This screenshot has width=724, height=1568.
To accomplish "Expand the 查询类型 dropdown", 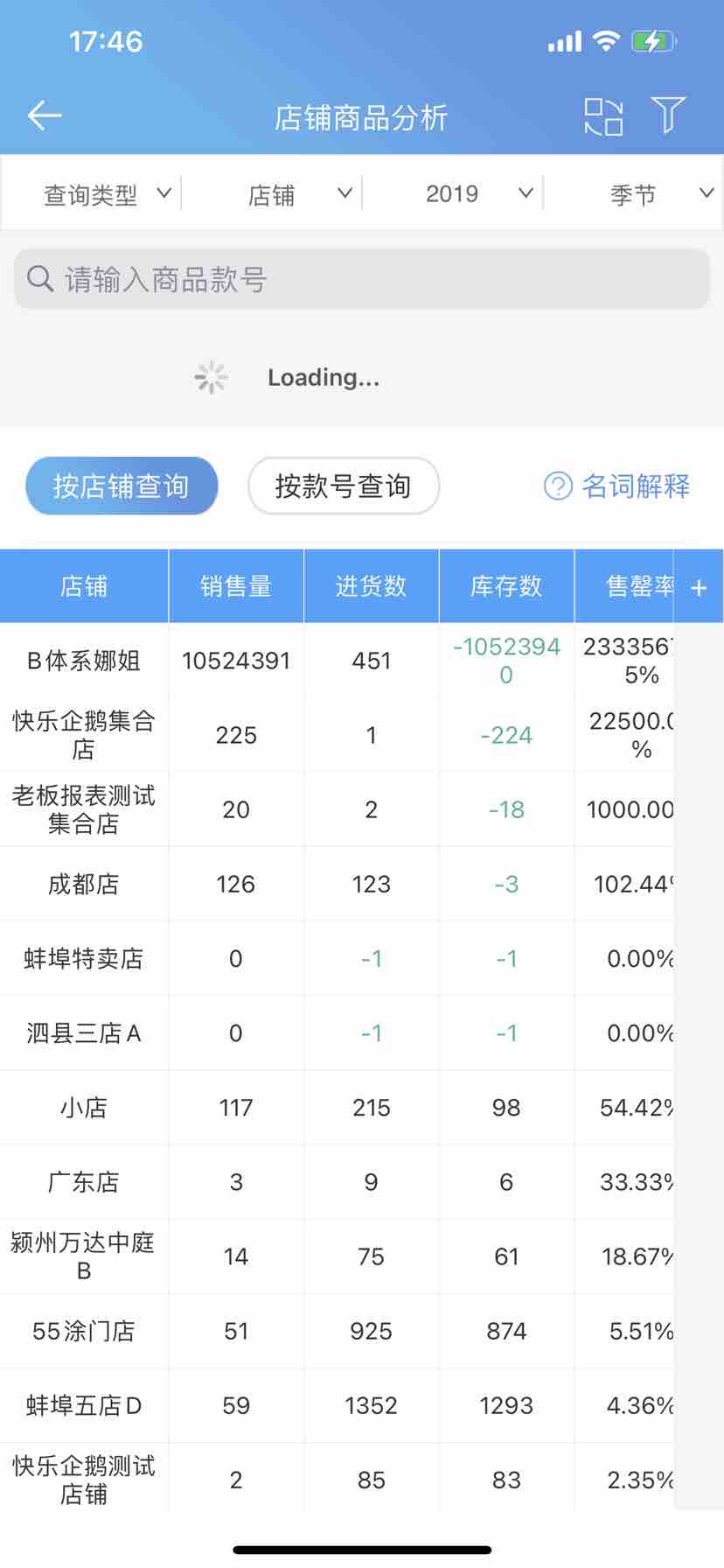I will coord(107,194).
